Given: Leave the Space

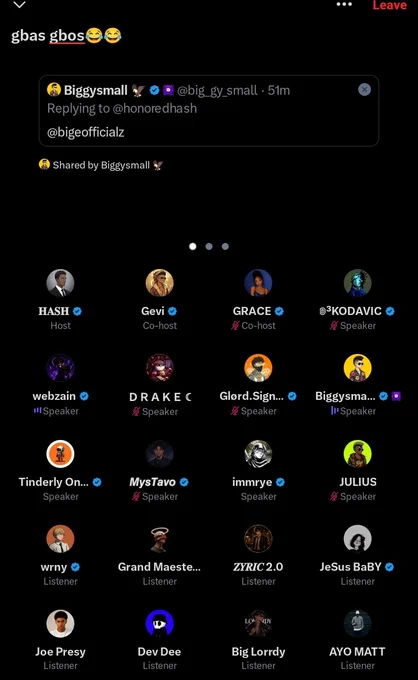Looking at the screenshot, I should coord(389,5).
